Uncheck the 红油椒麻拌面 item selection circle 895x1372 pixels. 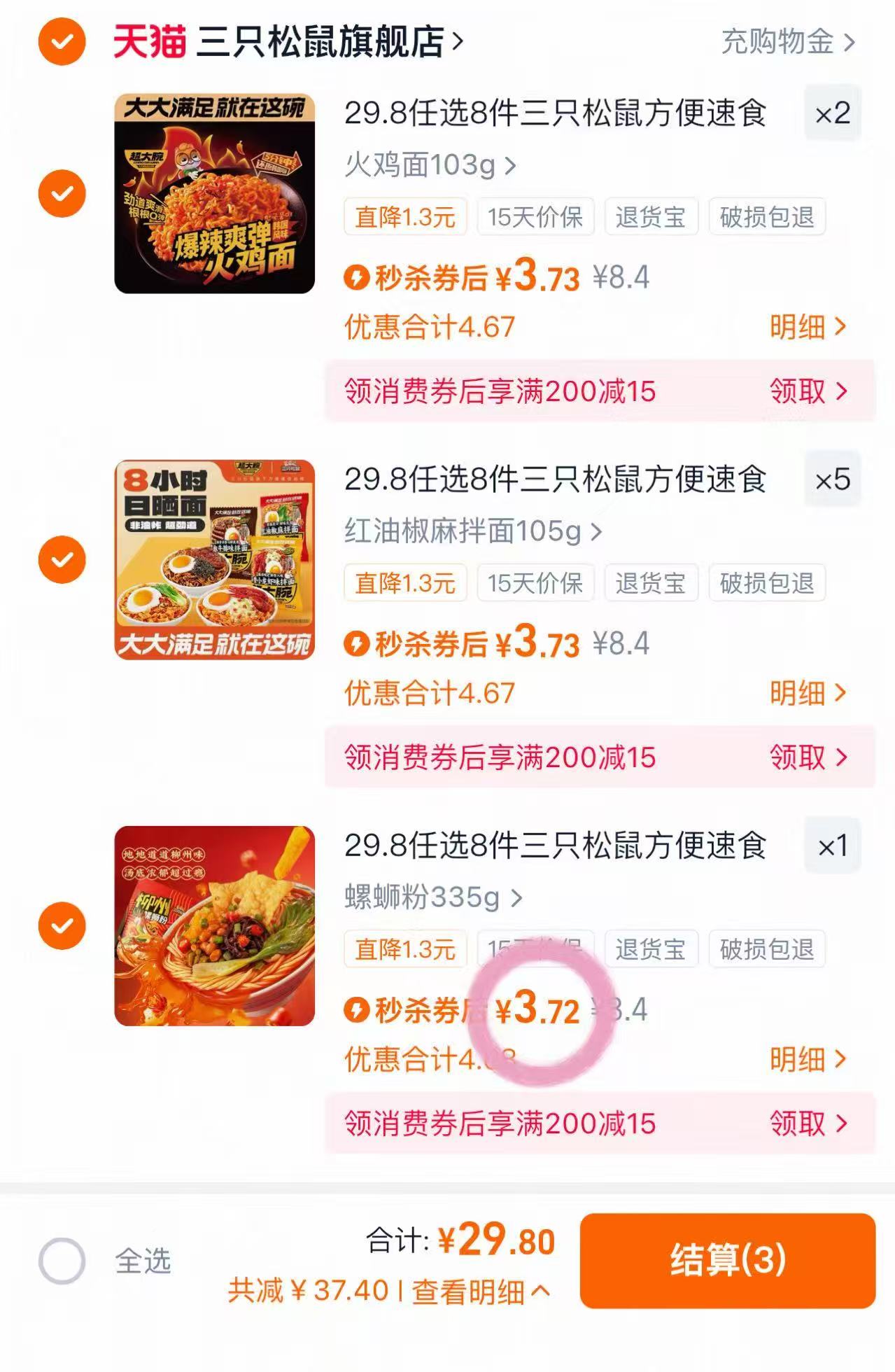pyautogui.click(x=64, y=560)
